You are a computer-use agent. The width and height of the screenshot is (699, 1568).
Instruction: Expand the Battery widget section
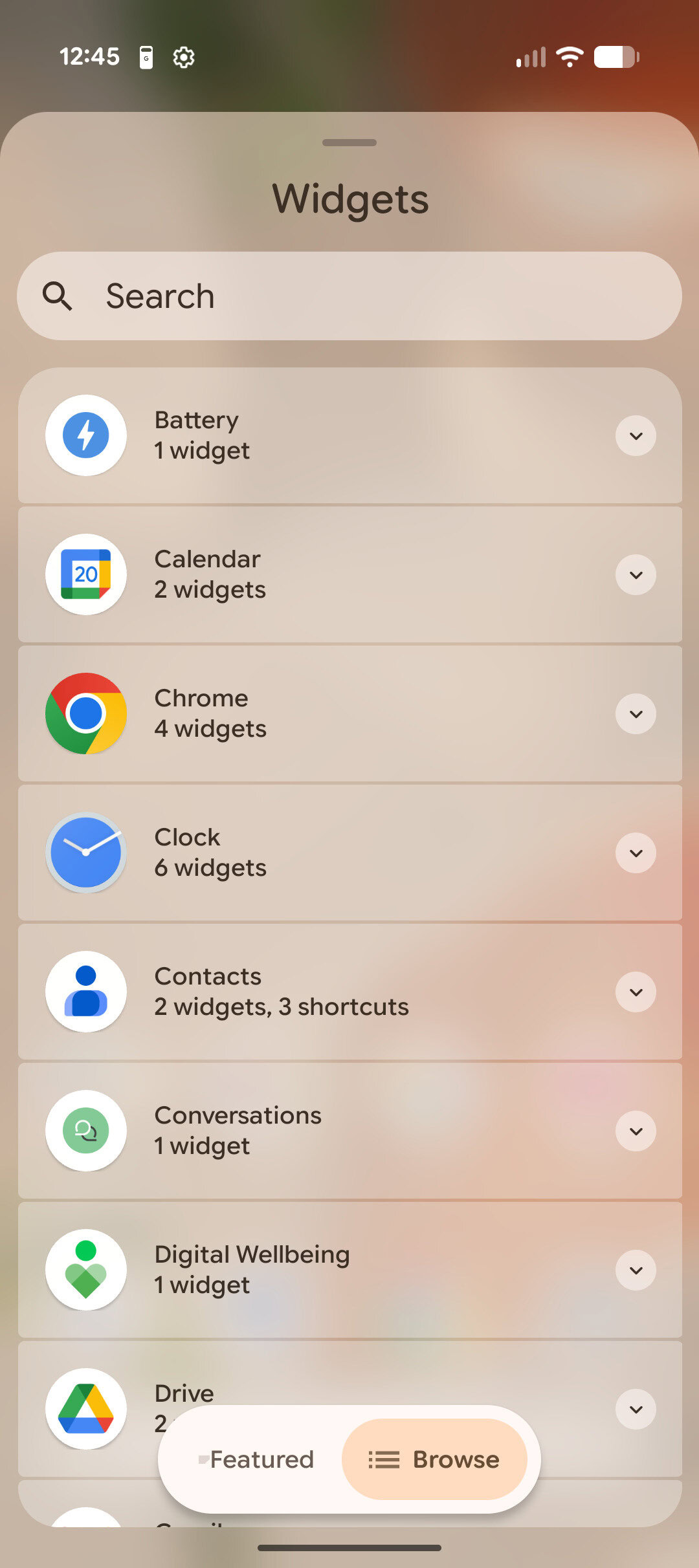tap(635, 435)
